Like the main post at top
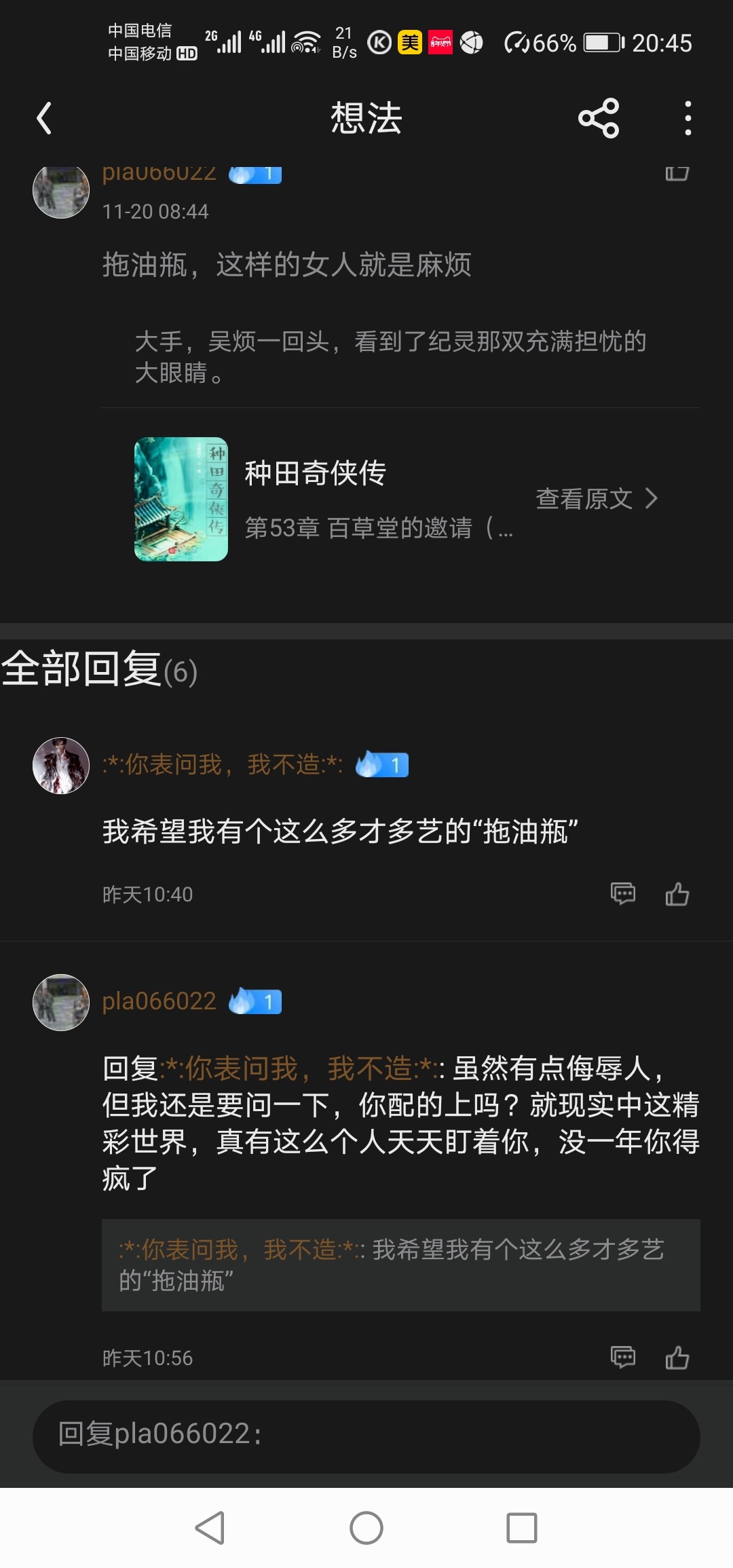 pos(677,174)
